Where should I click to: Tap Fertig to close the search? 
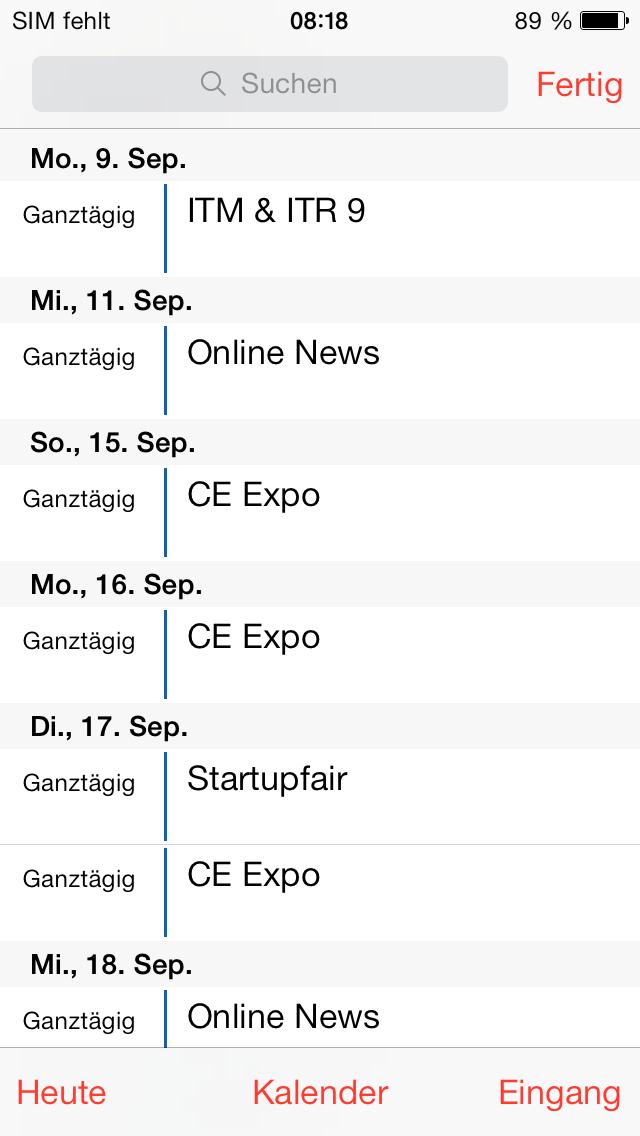pyautogui.click(x=579, y=85)
